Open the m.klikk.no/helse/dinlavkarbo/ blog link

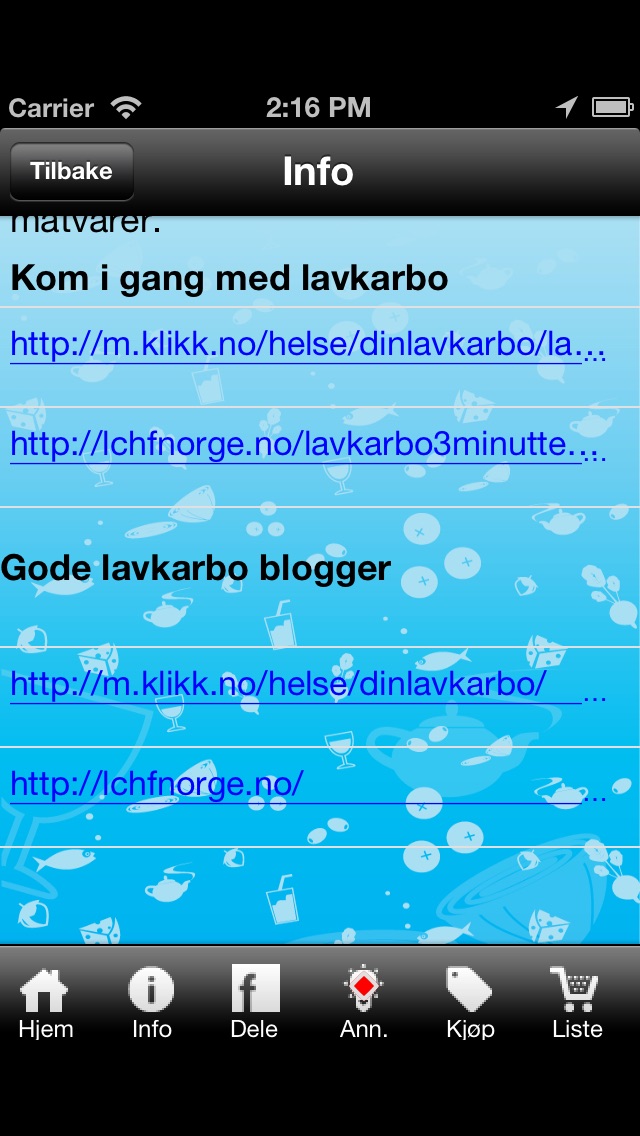[x=280, y=685]
